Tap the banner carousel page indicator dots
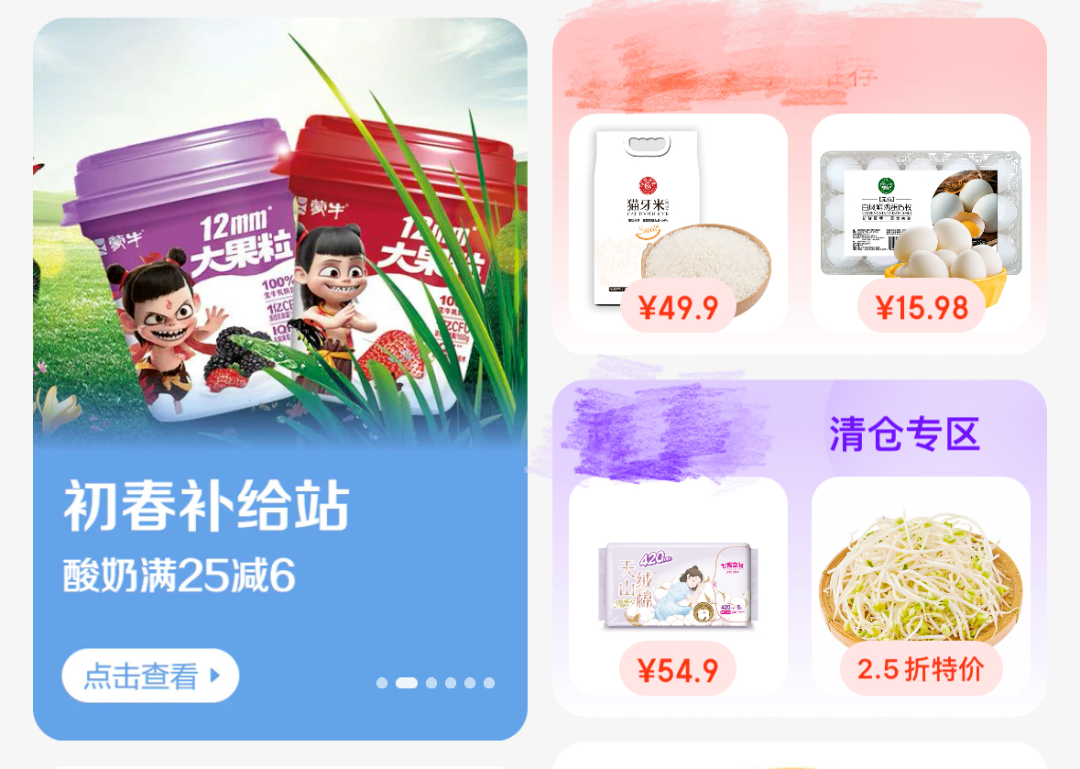This screenshot has width=1080, height=769. click(x=435, y=683)
